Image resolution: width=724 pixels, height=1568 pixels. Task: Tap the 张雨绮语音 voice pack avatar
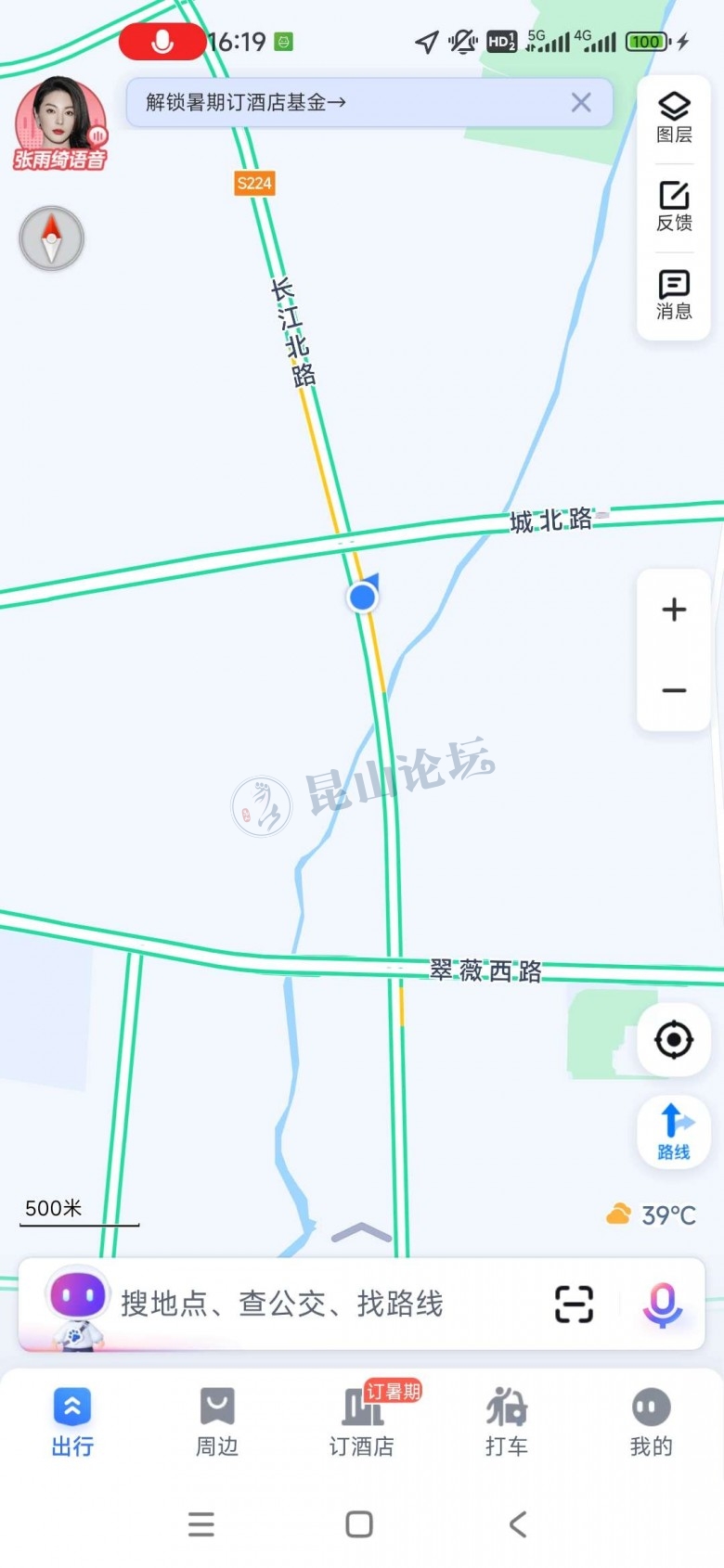point(60,123)
